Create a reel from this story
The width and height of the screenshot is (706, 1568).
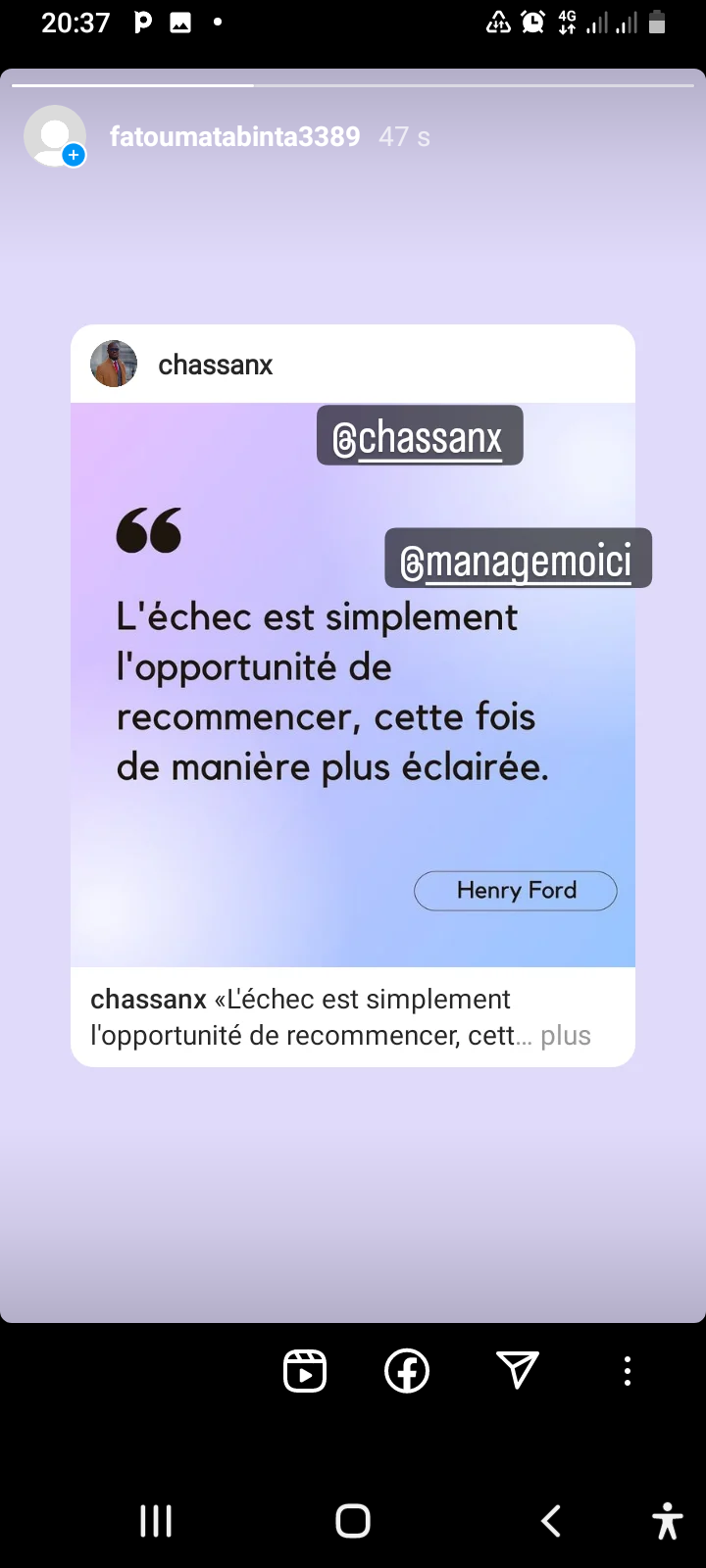[x=305, y=1371]
